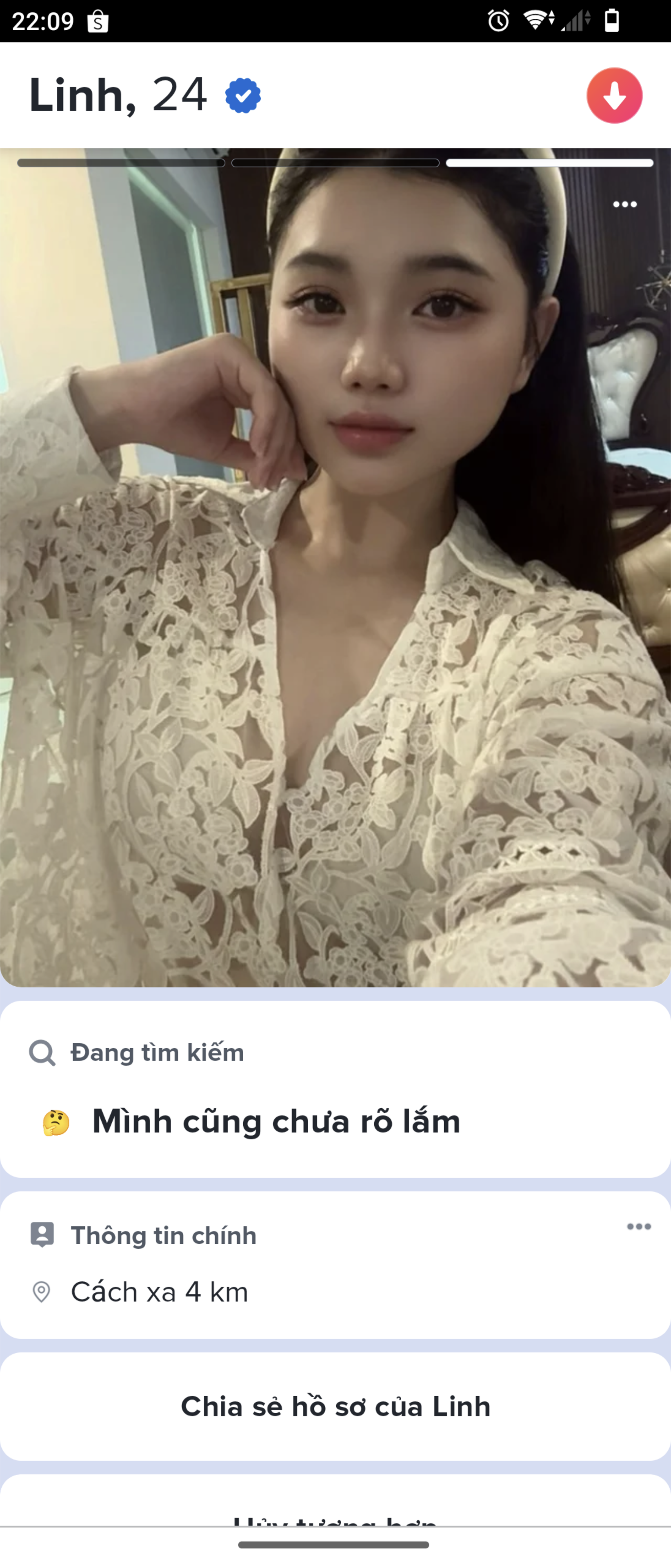Open the overflow menu on Linh's photo
The height and width of the screenshot is (1568, 671).
(625, 205)
